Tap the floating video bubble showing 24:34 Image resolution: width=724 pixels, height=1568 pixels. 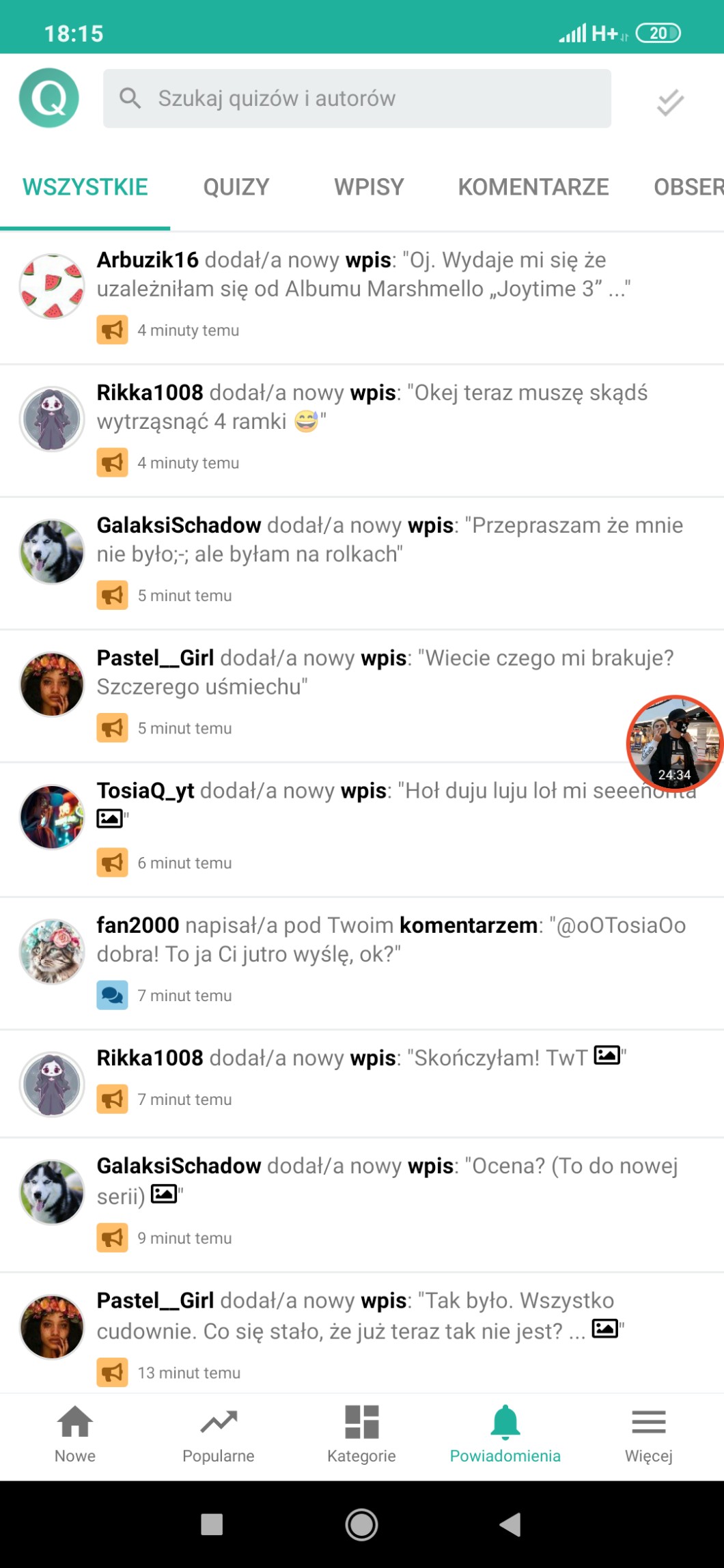pos(673,742)
